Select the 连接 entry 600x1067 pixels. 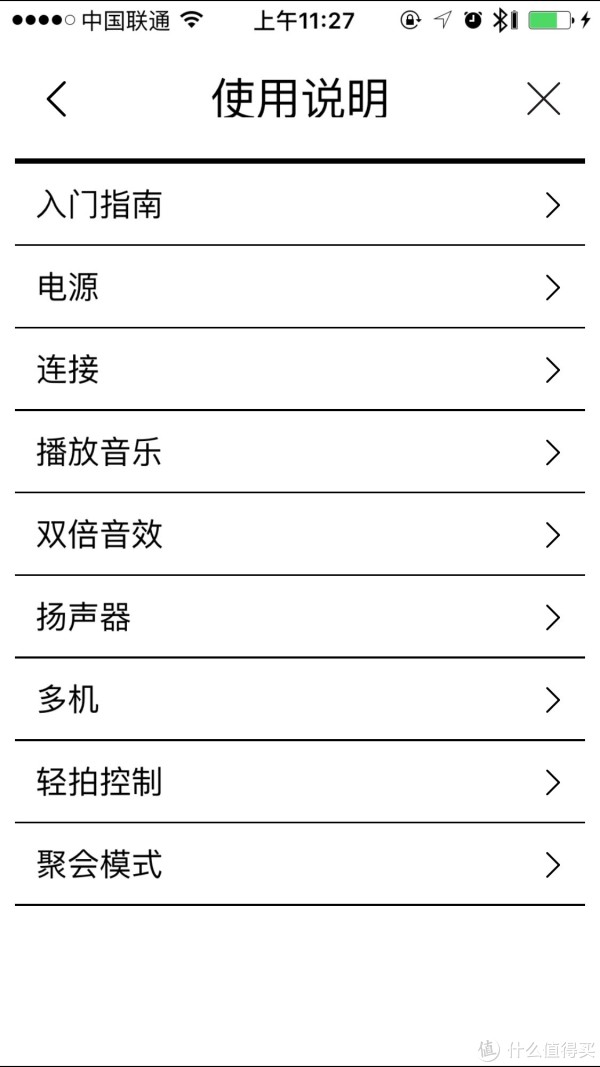point(300,370)
